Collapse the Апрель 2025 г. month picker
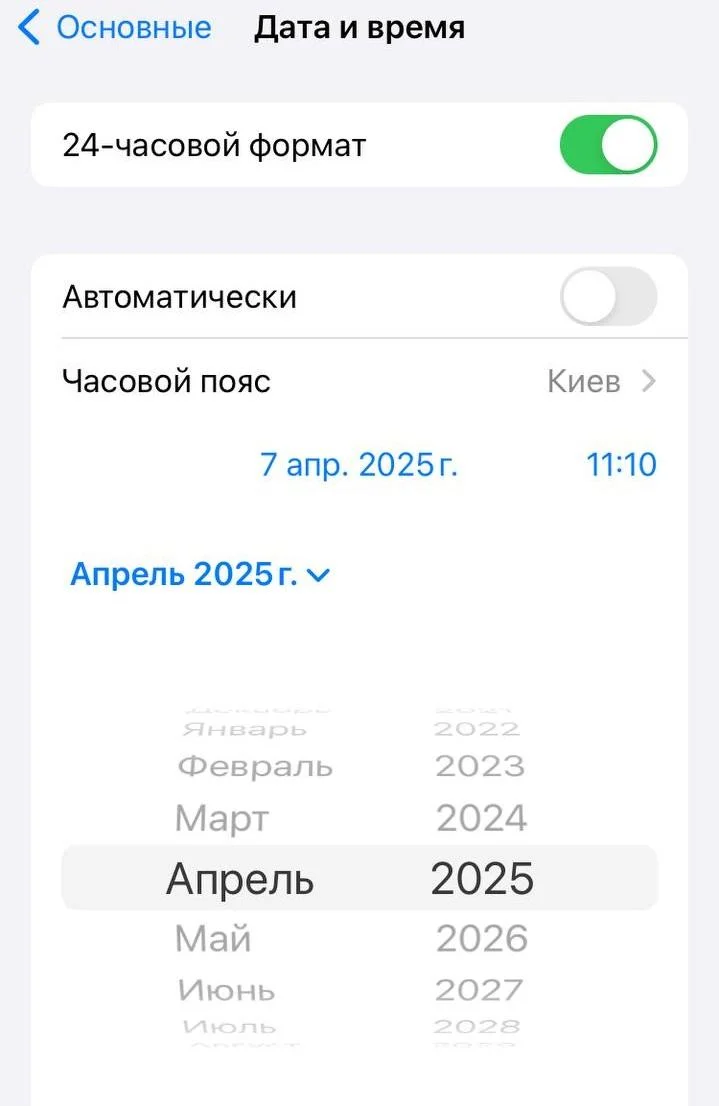Image resolution: width=719 pixels, height=1106 pixels. (200, 575)
